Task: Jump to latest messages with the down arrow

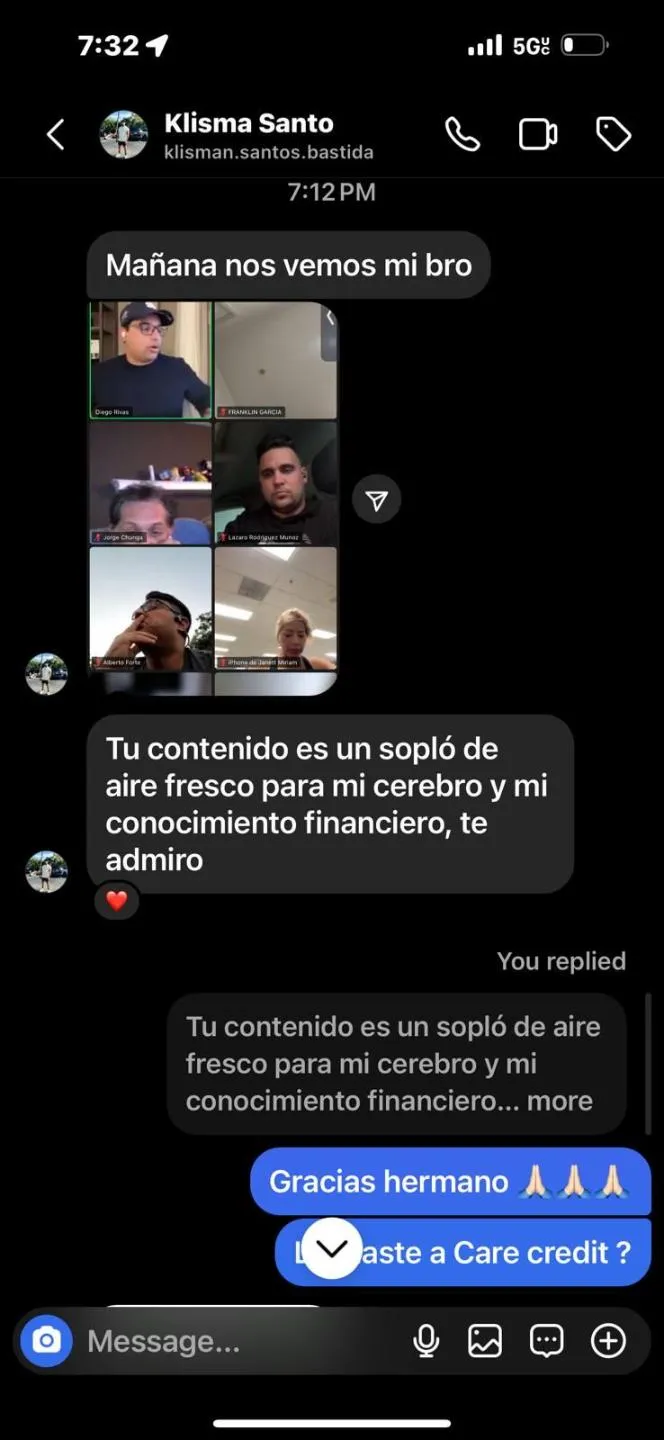Action: pos(332,1248)
